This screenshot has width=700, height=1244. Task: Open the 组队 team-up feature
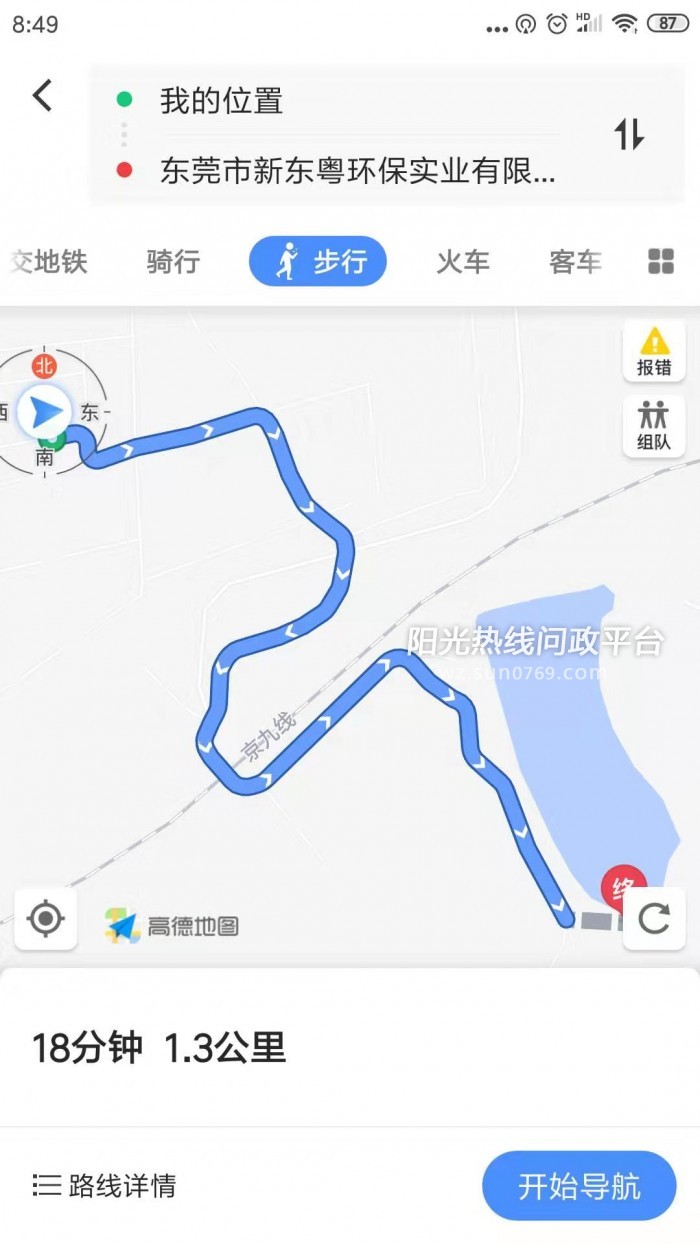[x=654, y=426]
